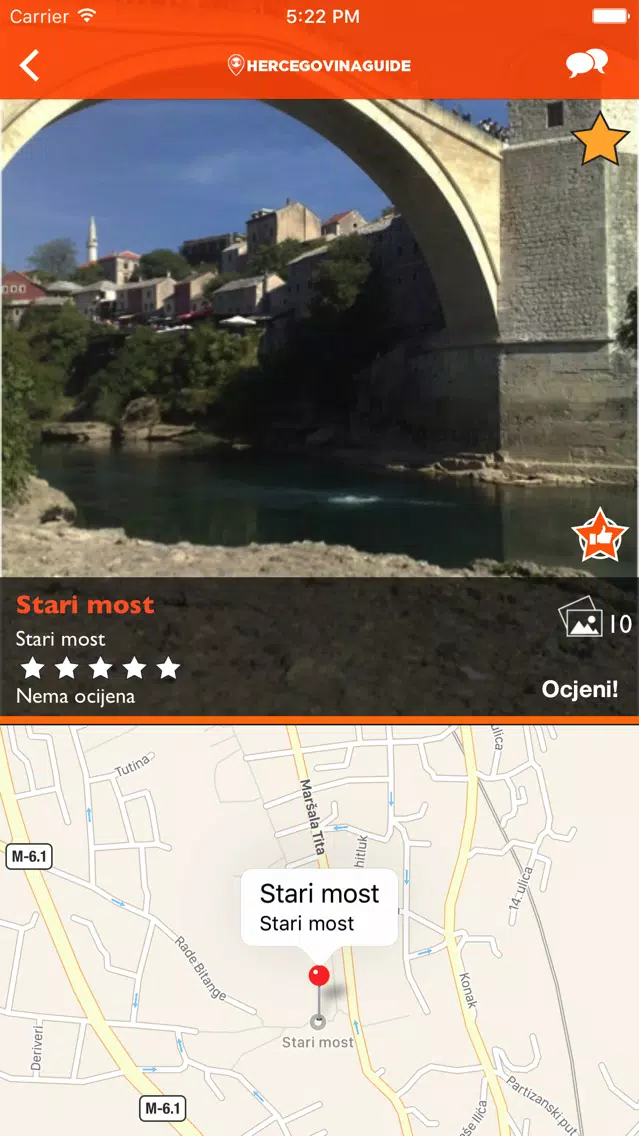Screen dimensions: 639x1136
Task: Open the photo gallery with 10 images
Action: click(595, 618)
